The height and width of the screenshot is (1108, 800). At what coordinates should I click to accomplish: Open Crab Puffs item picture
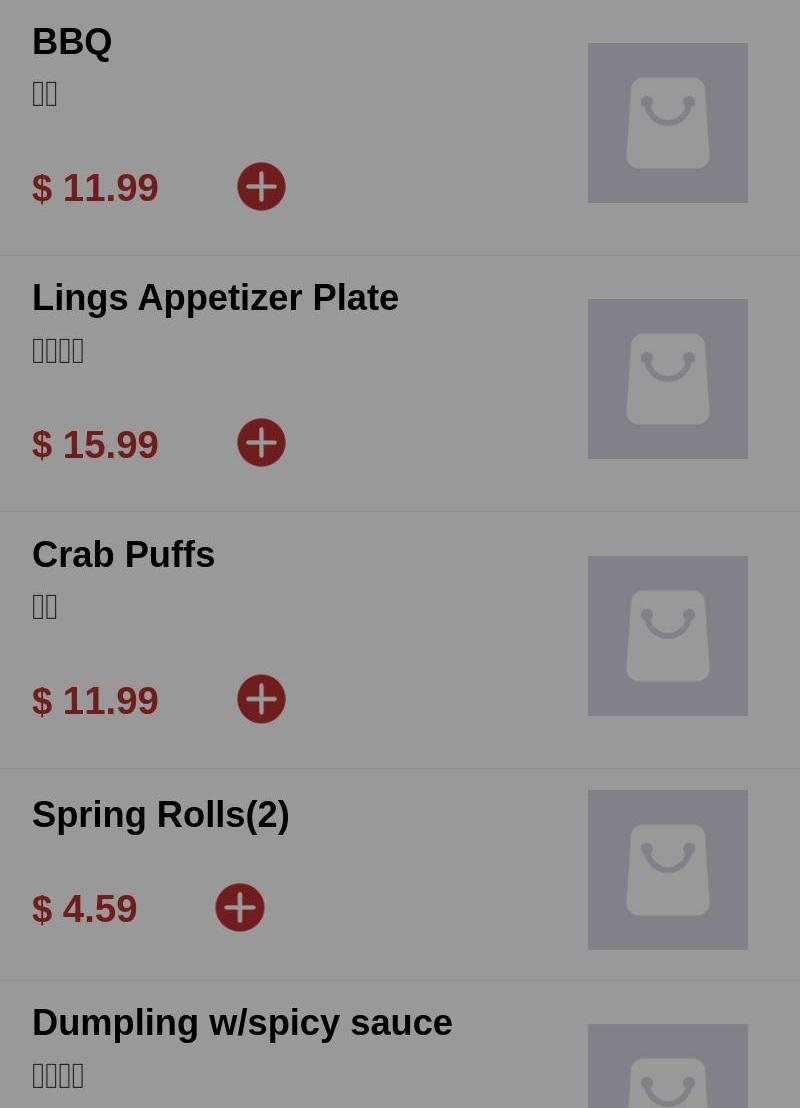coord(667,636)
